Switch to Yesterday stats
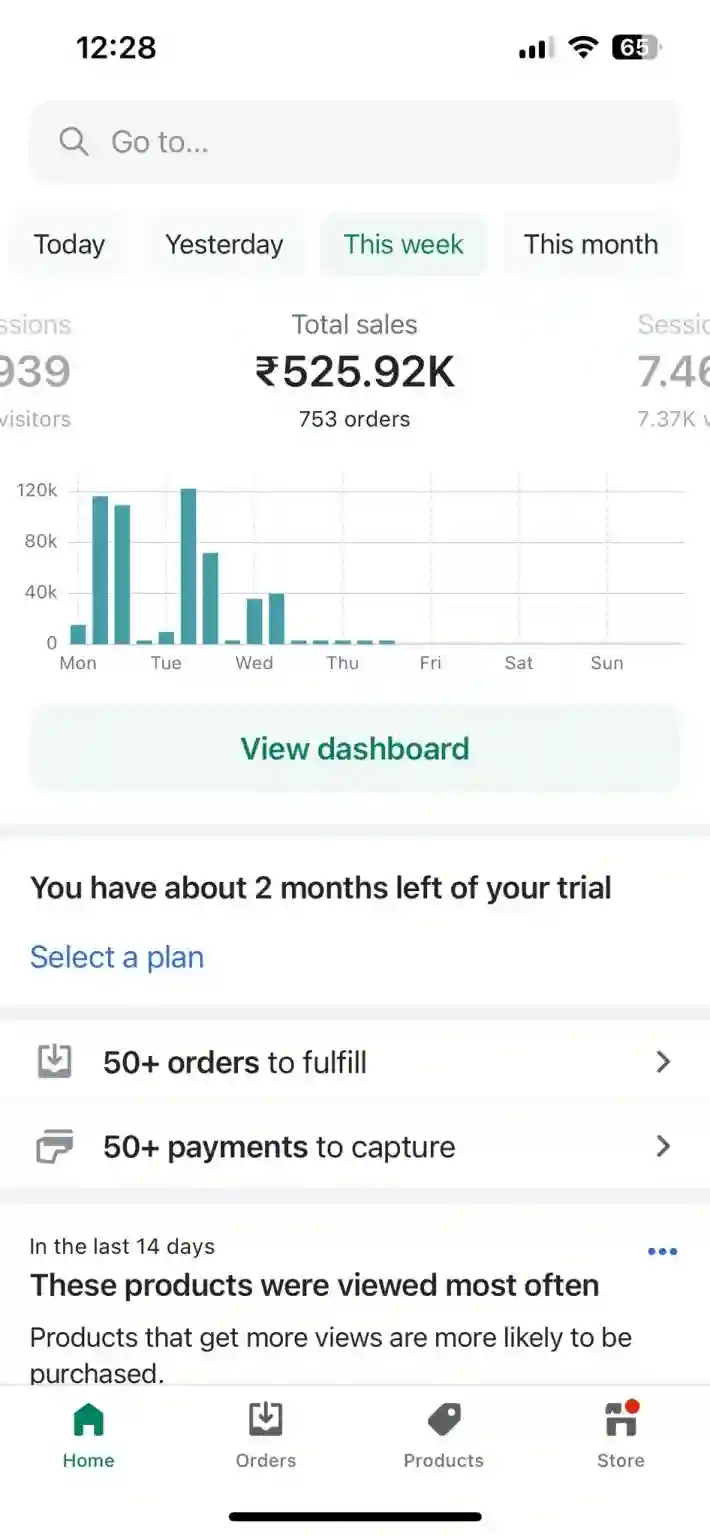The image size is (710, 1536). tap(224, 244)
